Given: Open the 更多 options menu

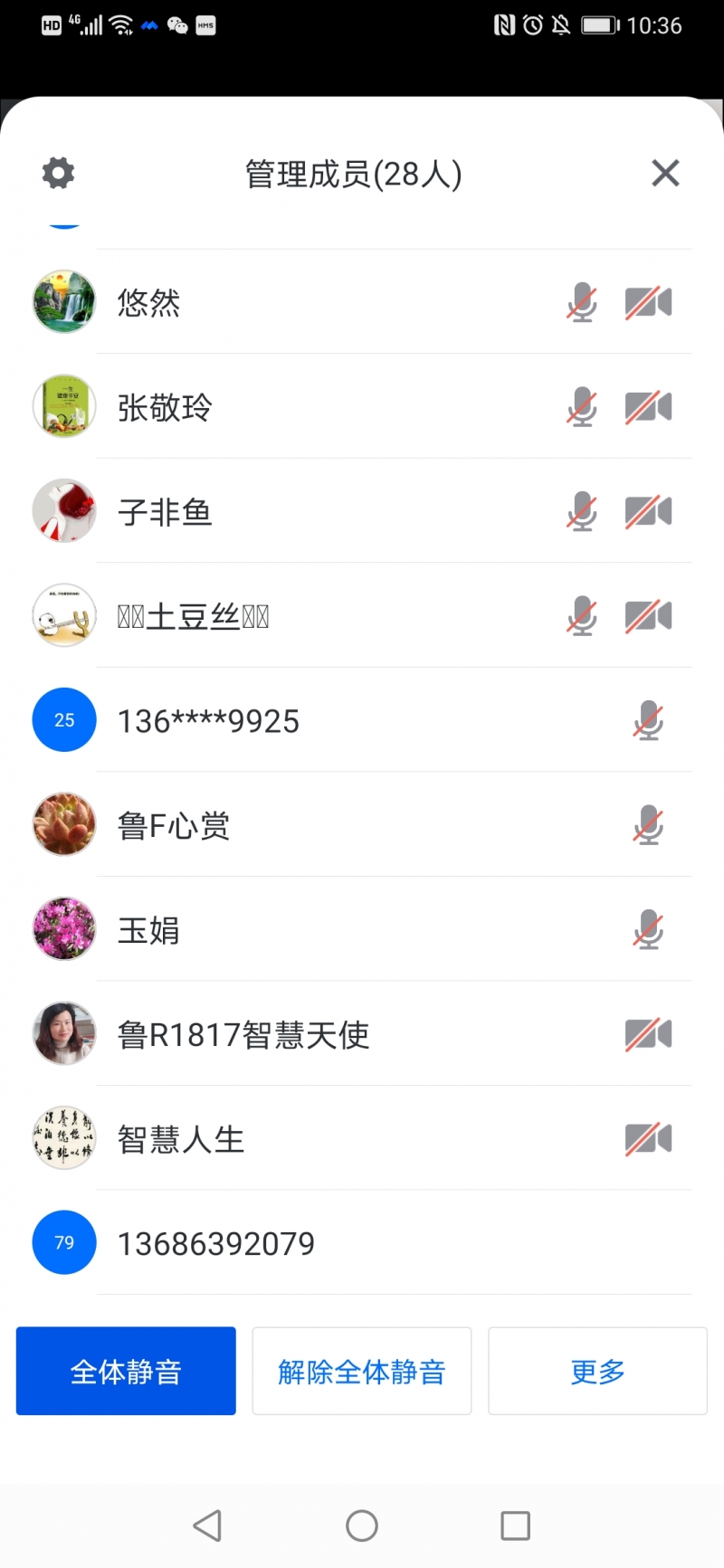Looking at the screenshot, I should (596, 1371).
